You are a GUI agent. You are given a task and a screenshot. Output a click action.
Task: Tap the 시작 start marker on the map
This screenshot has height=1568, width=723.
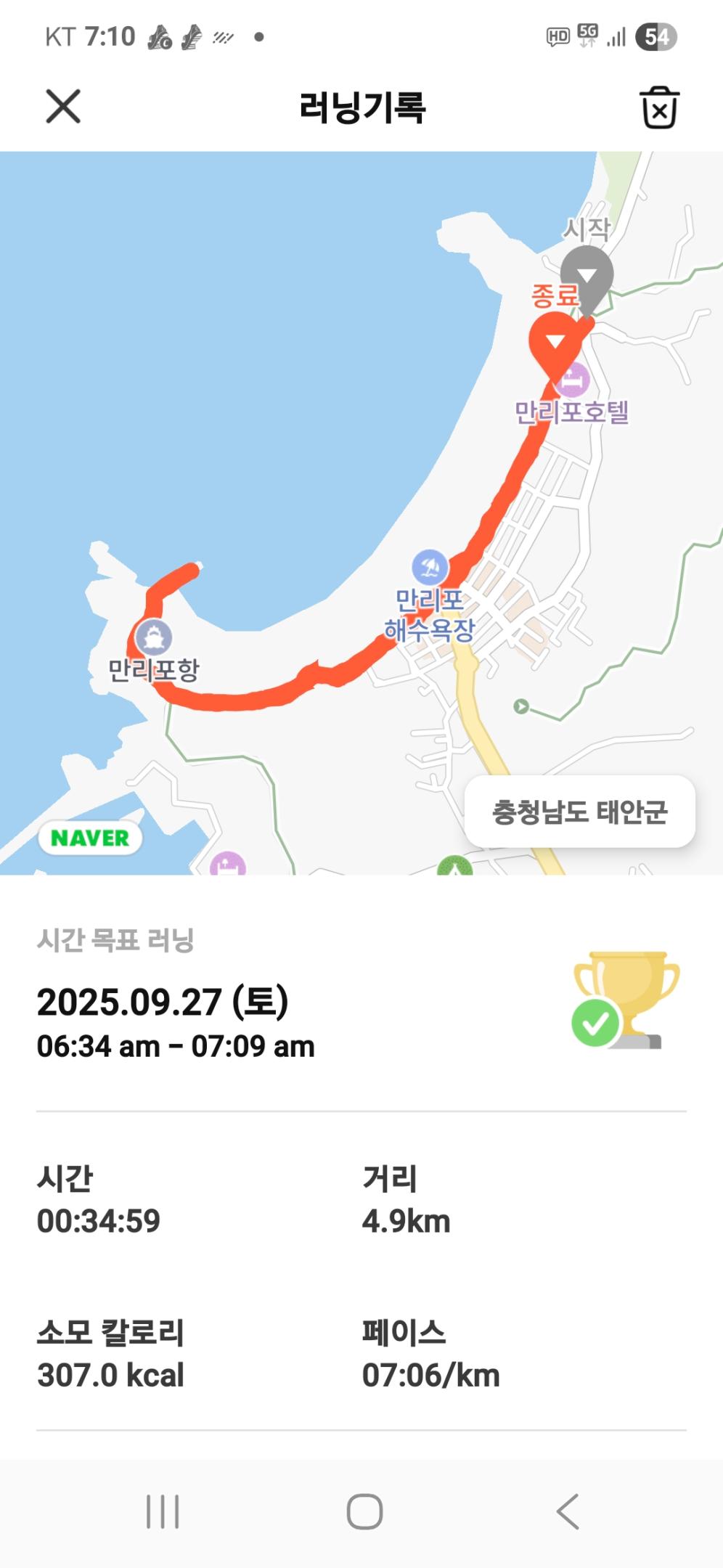pyautogui.click(x=587, y=277)
